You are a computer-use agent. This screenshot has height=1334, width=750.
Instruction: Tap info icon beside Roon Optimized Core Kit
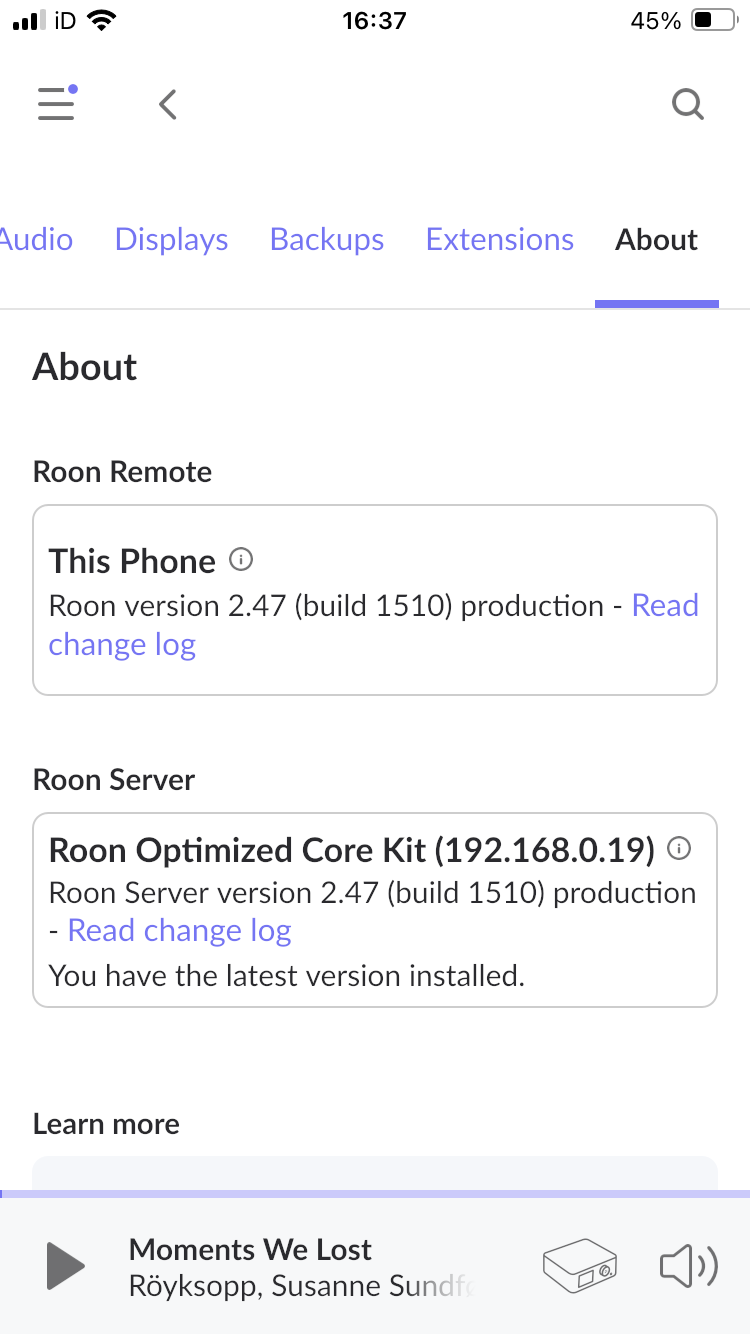679,850
